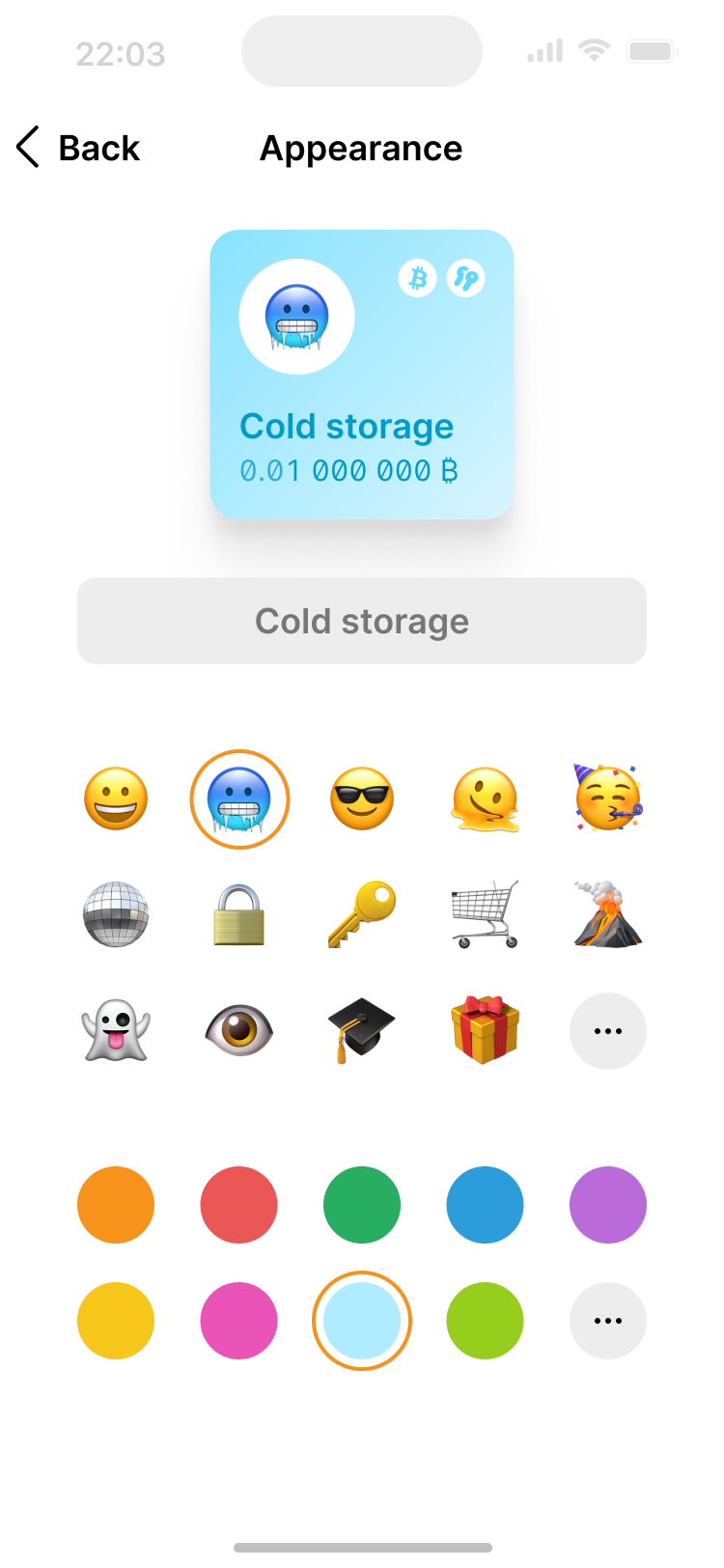
Task: Pick the padlock emoji
Action: [238, 914]
